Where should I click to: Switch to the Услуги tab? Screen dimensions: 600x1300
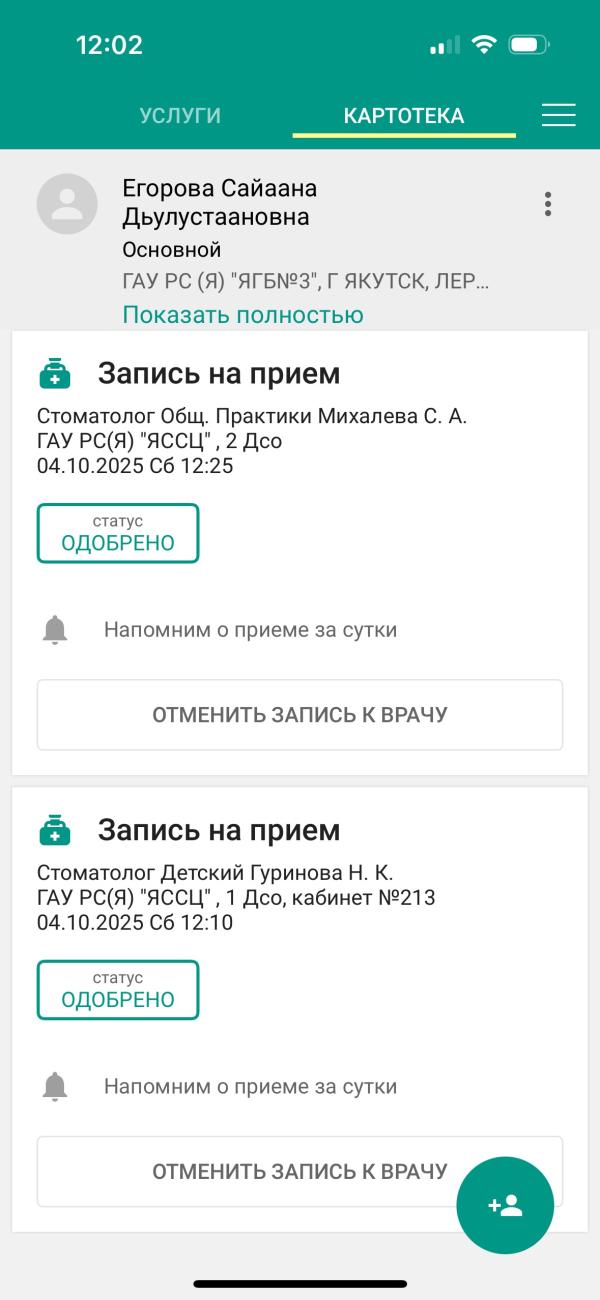pyautogui.click(x=180, y=115)
